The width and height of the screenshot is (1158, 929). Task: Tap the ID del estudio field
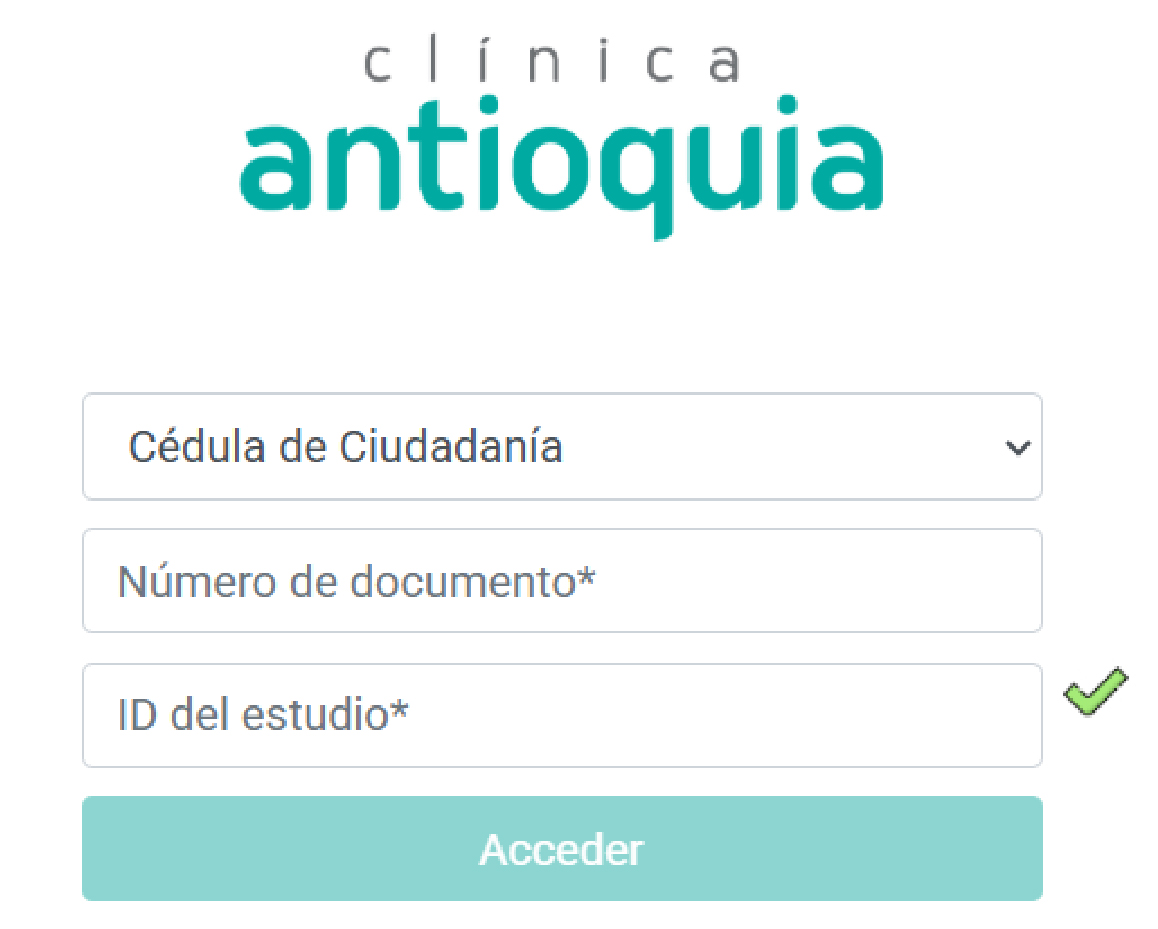[x=562, y=716]
